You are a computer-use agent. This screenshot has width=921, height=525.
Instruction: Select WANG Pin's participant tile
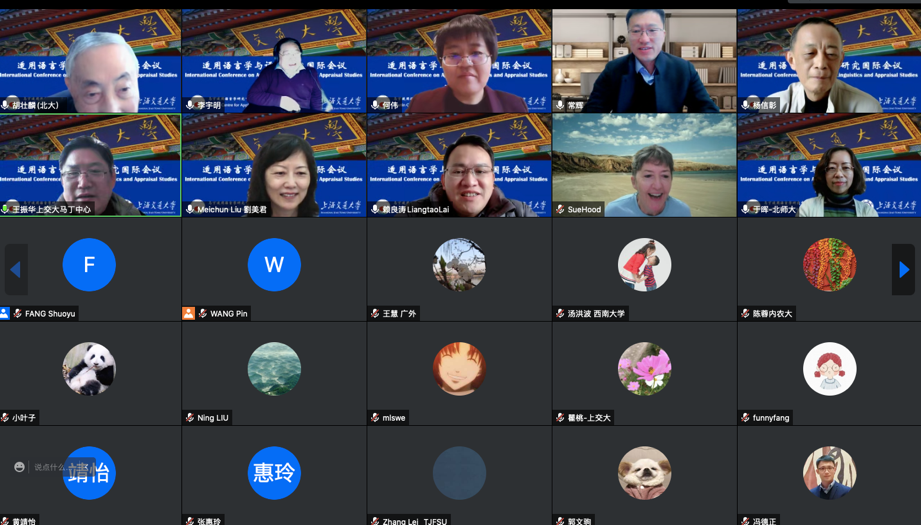[x=274, y=268]
